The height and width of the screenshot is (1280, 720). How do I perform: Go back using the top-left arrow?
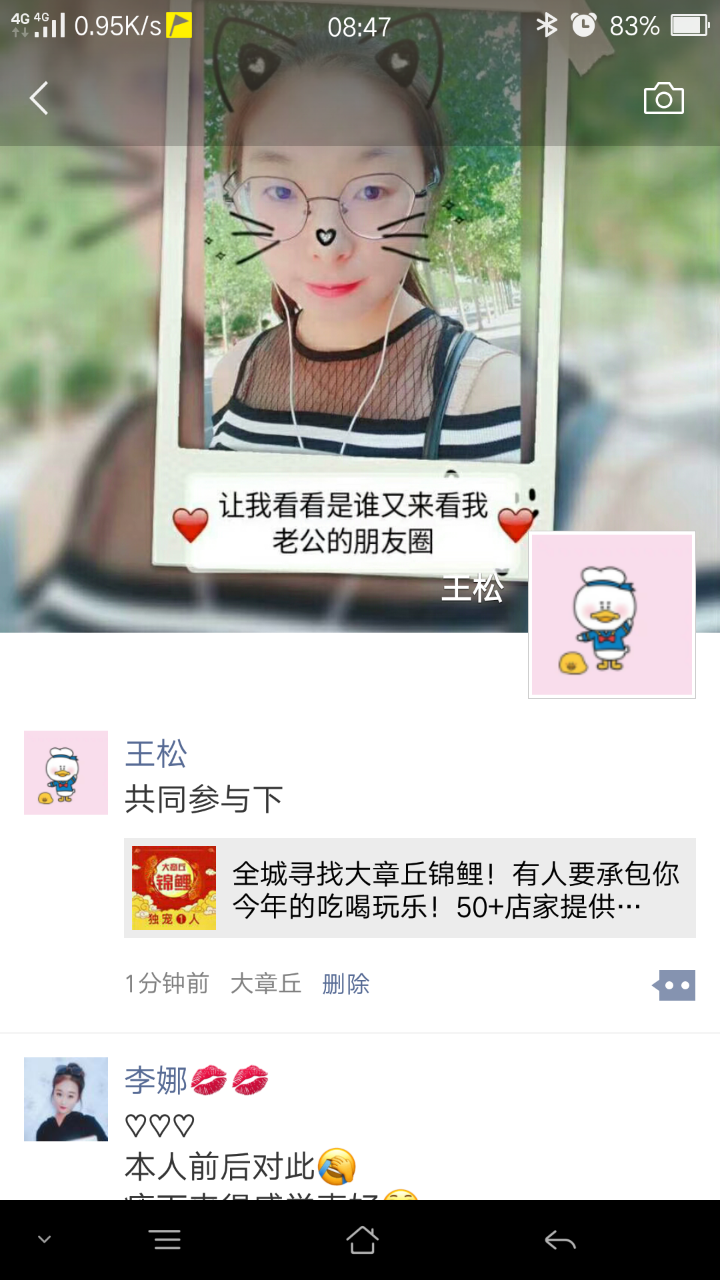pyautogui.click(x=39, y=99)
